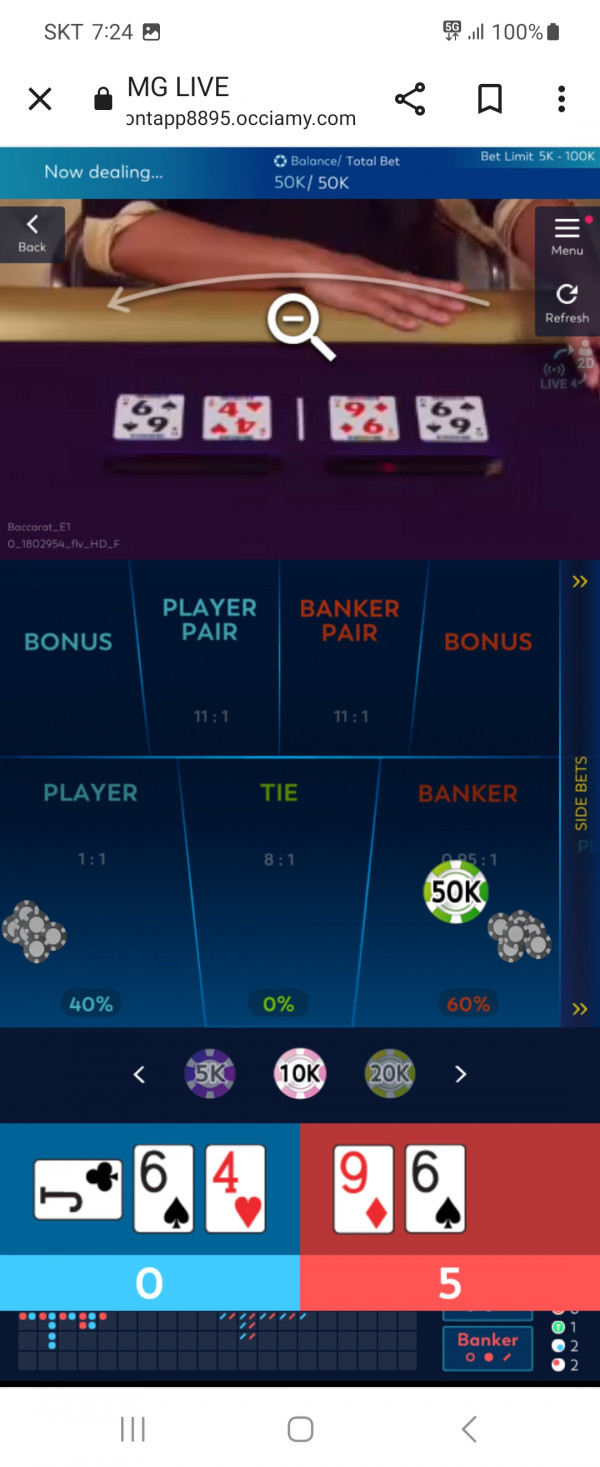Select the 10K chip
The width and height of the screenshot is (600, 1467).
(300, 1074)
